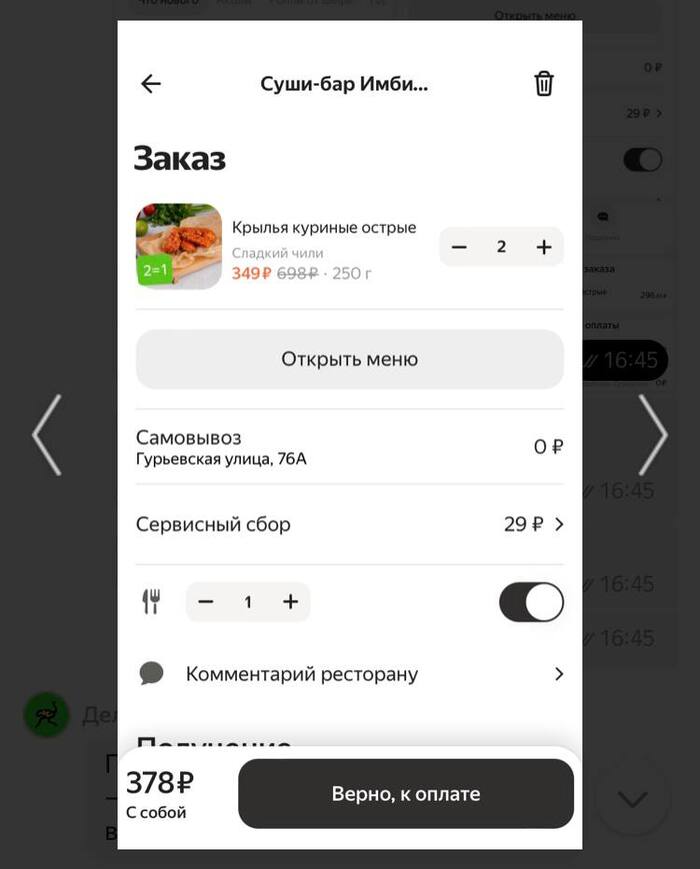Image resolution: width=700 pixels, height=869 pixels.
Task: Show the previous image with the left arrow
Action: [47, 435]
